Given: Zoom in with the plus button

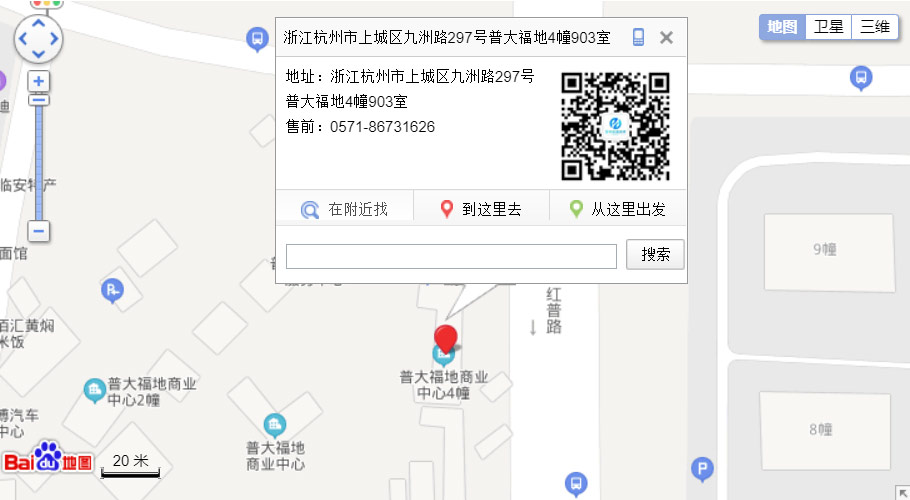Looking at the screenshot, I should 38,81.
